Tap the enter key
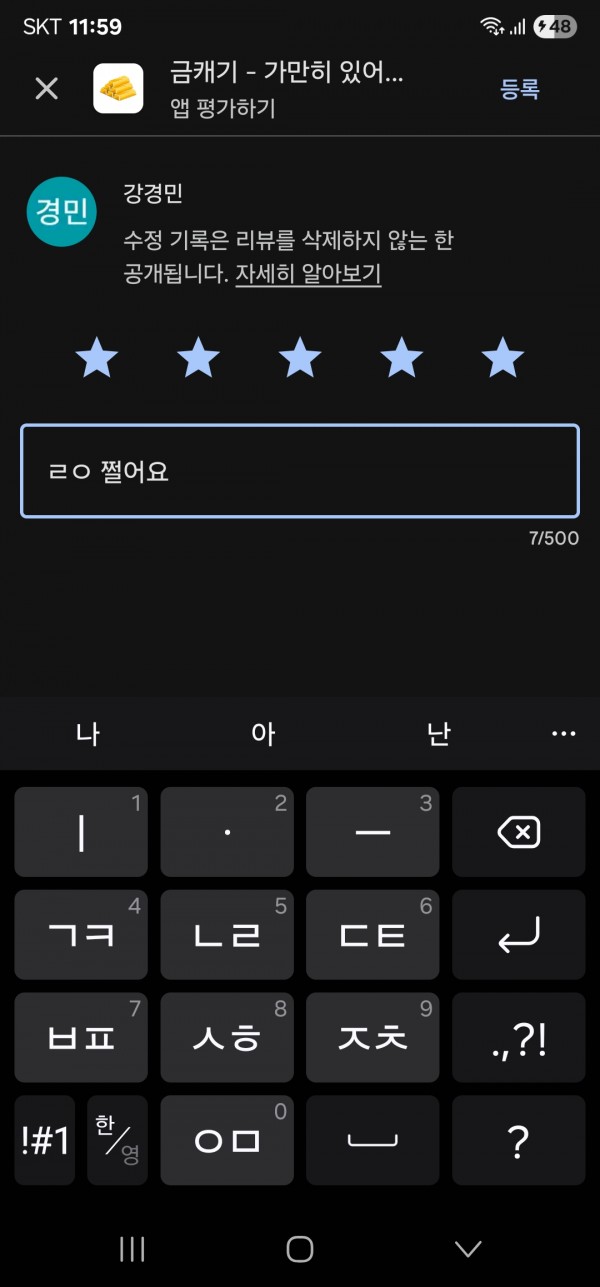Screen dimensions: 600x1287 [x=518, y=935]
